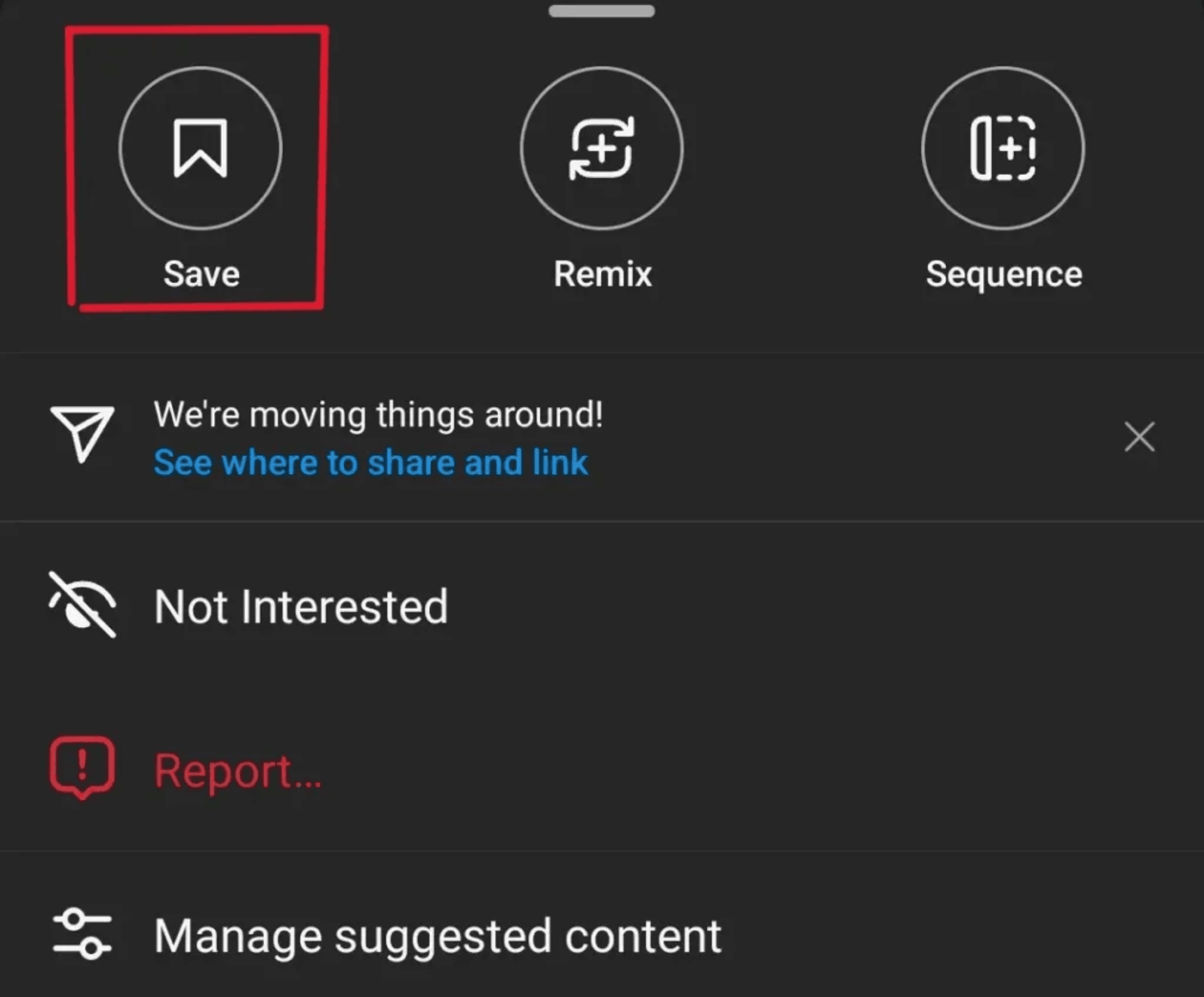Dismiss the 'We're moving things around' banner
1204x997 pixels.
[1139, 437]
